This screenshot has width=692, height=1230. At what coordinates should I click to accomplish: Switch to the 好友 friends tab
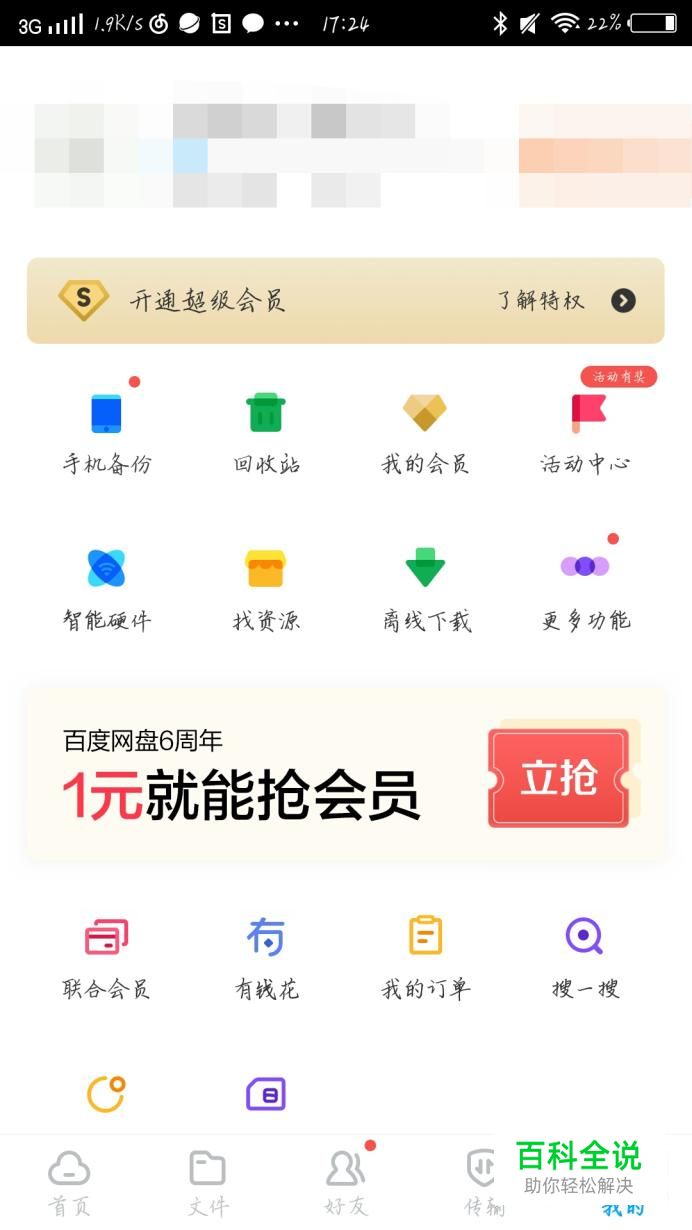(346, 1182)
